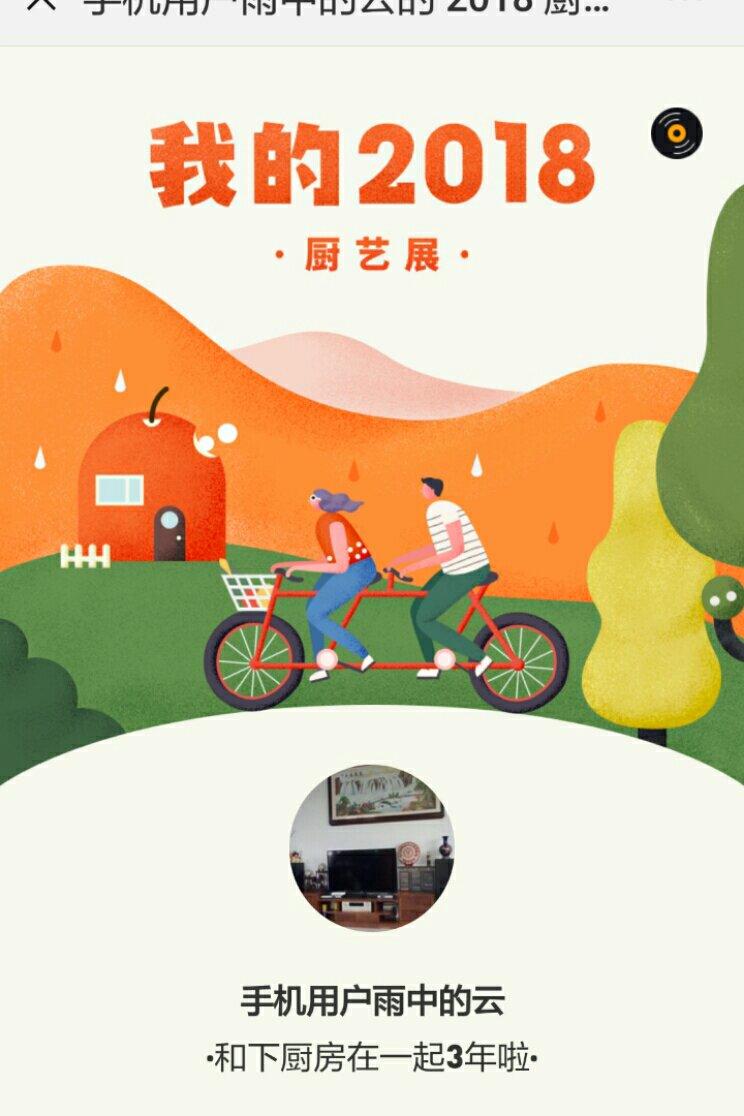Toggle the background music disc icon
744x1116 pixels.
click(677, 133)
